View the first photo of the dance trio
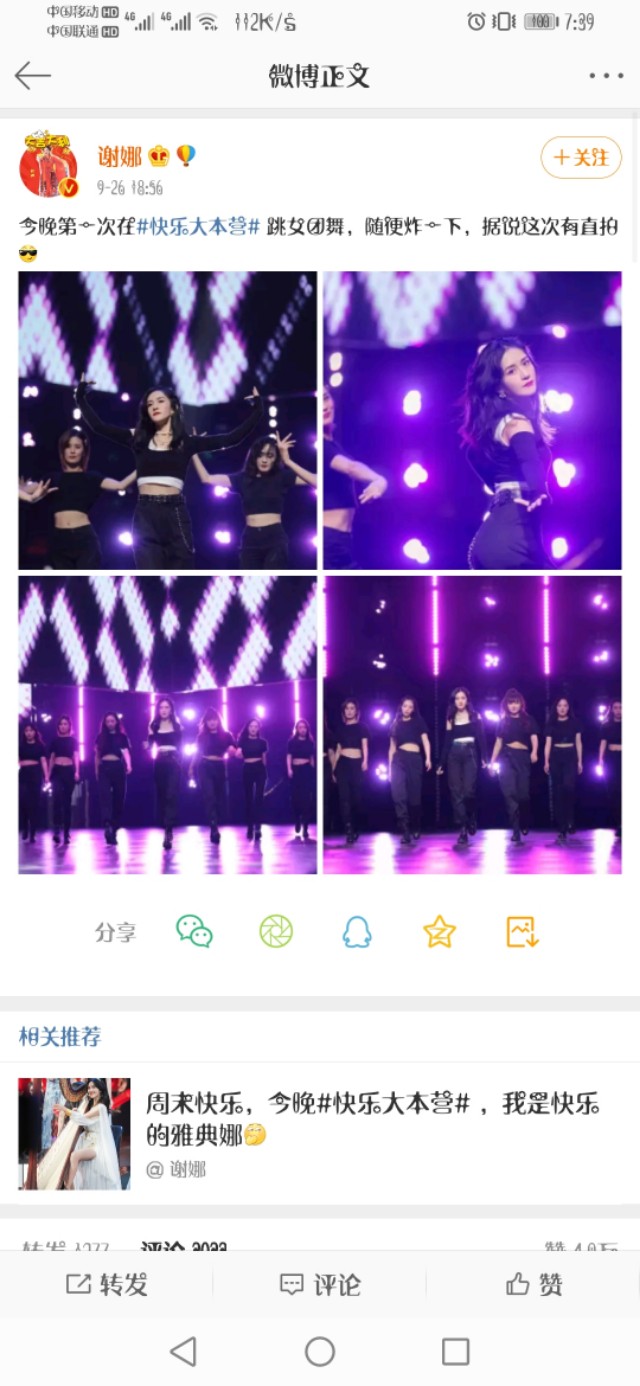640x1386 pixels. coord(168,420)
